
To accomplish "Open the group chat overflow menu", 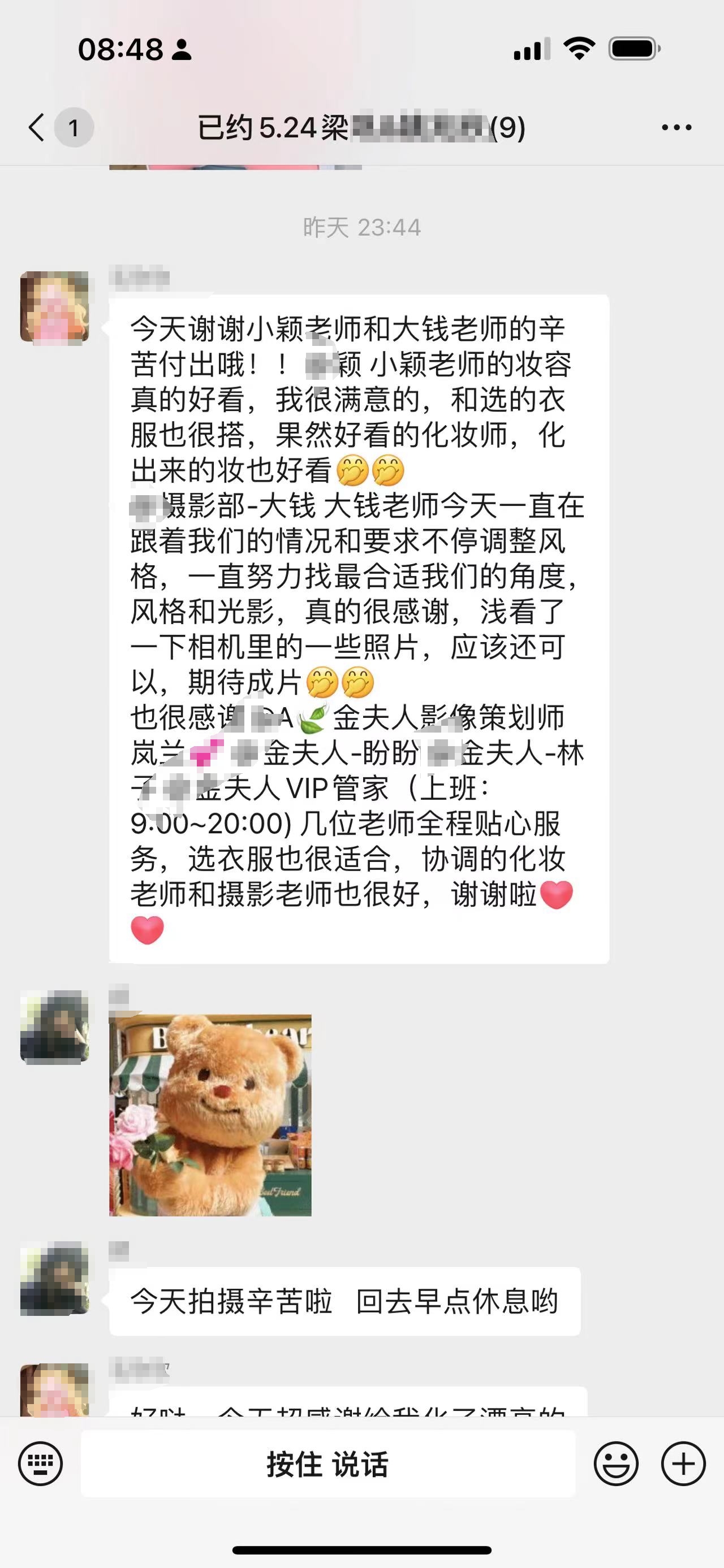I will pyautogui.click(x=676, y=128).
